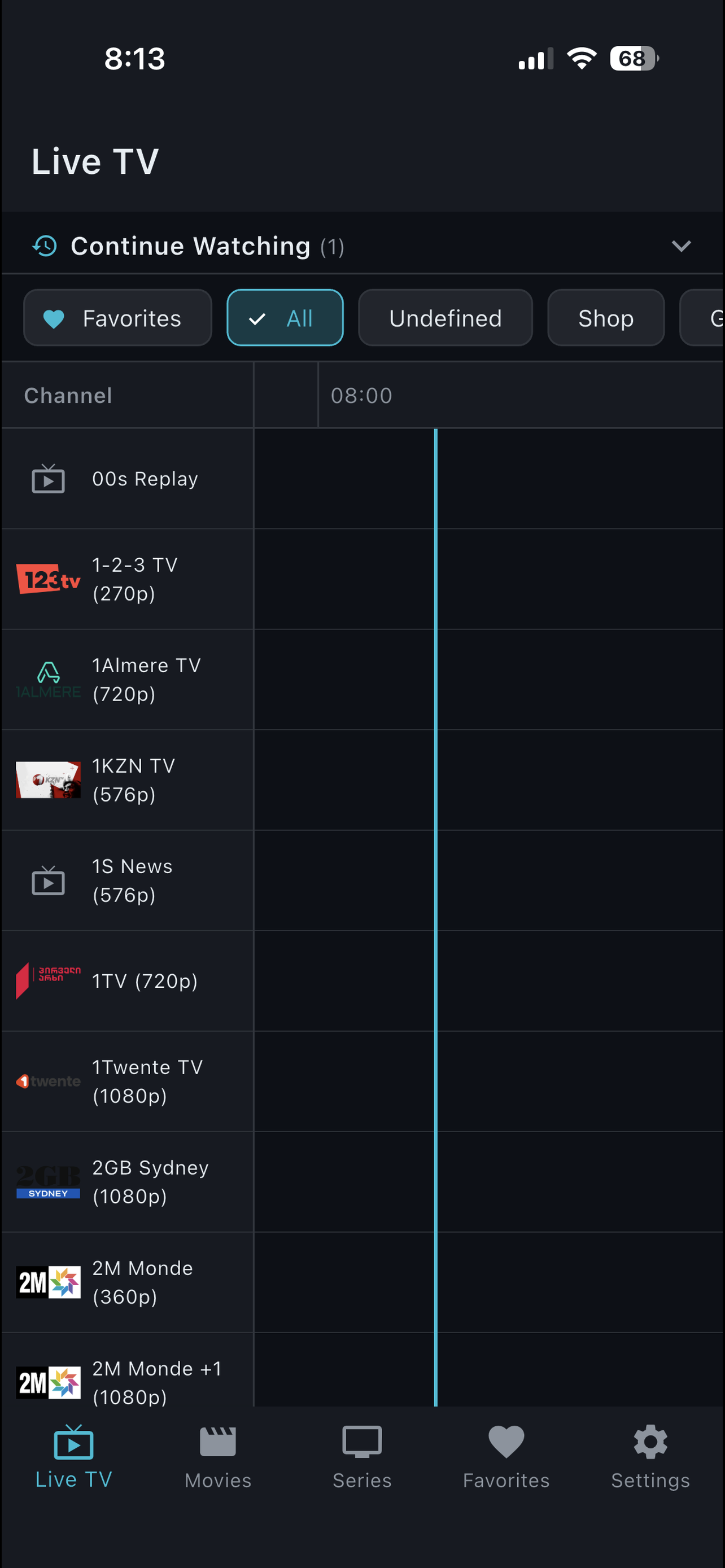Enable the Undefined category filter
The height and width of the screenshot is (1568, 725).
coord(445,318)
